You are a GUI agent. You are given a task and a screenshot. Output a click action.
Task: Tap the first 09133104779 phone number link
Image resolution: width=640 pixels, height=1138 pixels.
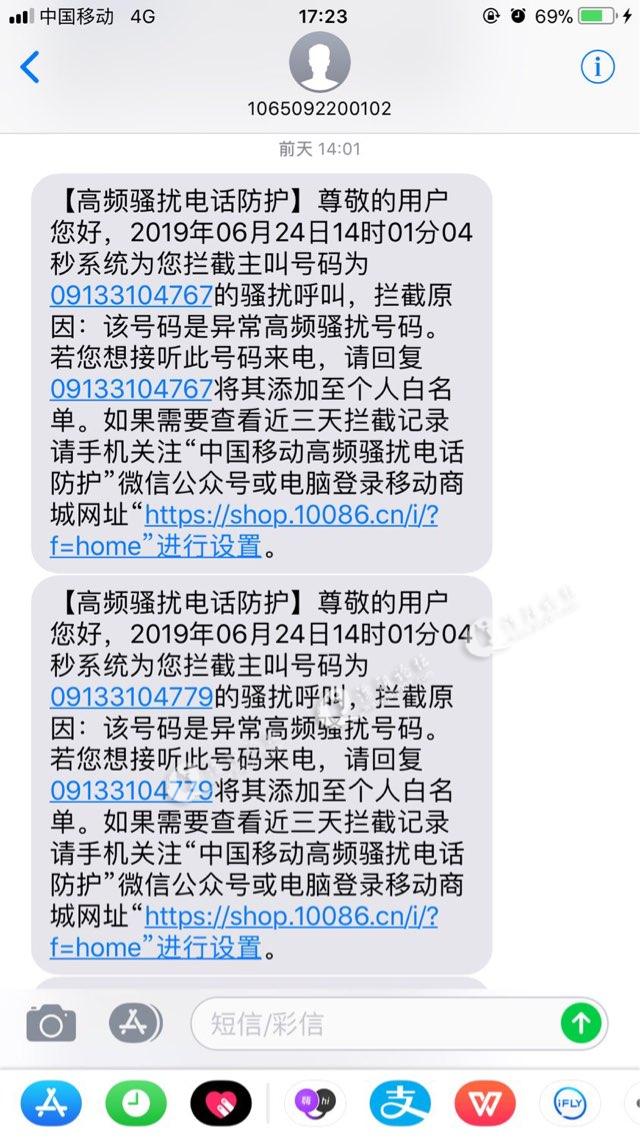[x=131, y=696]
